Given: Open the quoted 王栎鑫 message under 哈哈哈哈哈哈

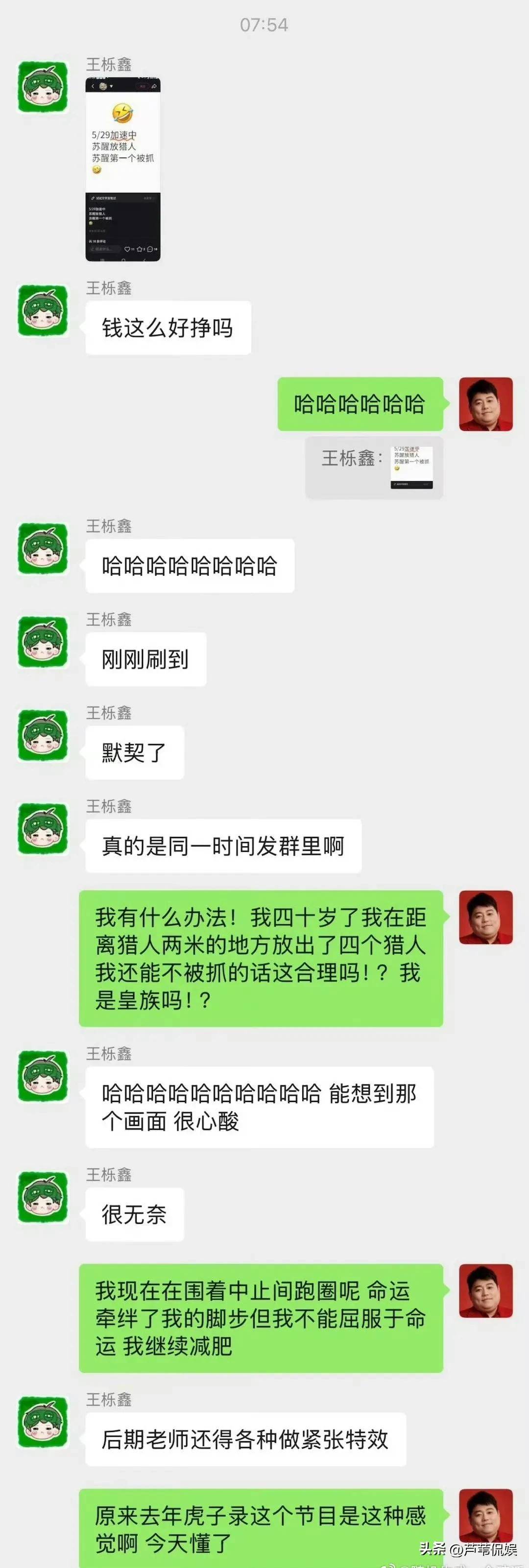Looking at the screenshot, I should pyautogui.click(x=374, y=468).
